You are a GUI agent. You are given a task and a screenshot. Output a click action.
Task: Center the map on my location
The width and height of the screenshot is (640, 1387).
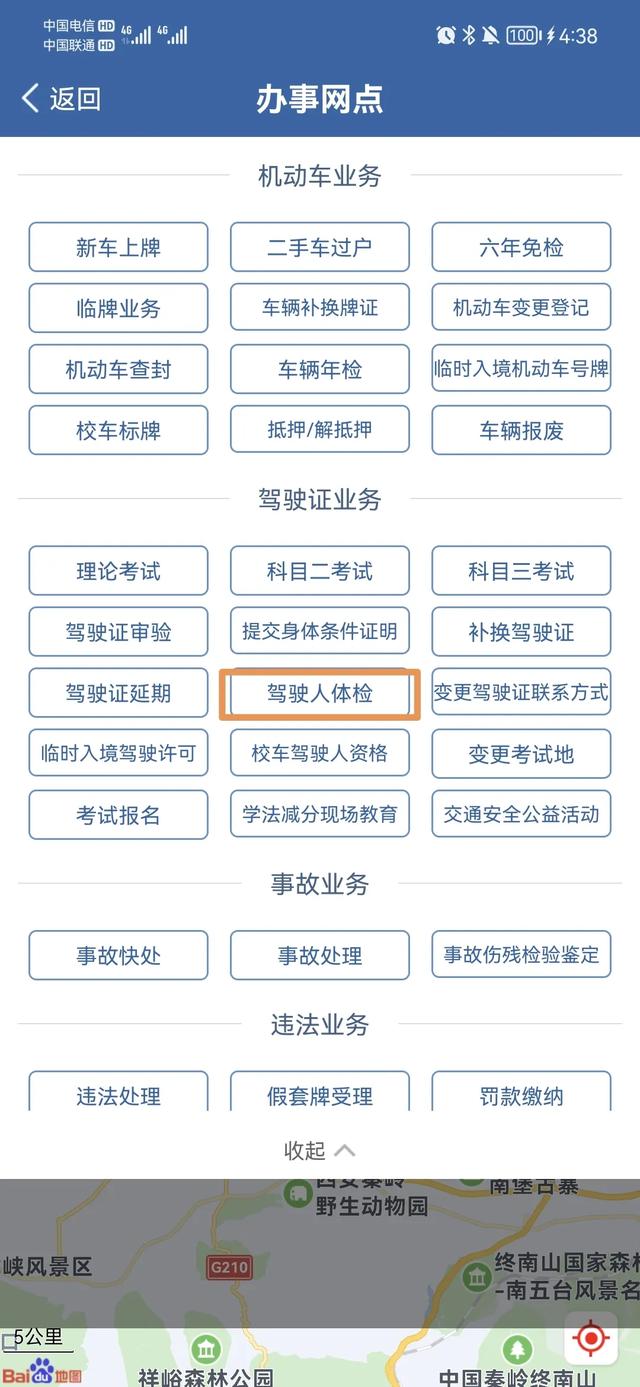(591, 1338)
